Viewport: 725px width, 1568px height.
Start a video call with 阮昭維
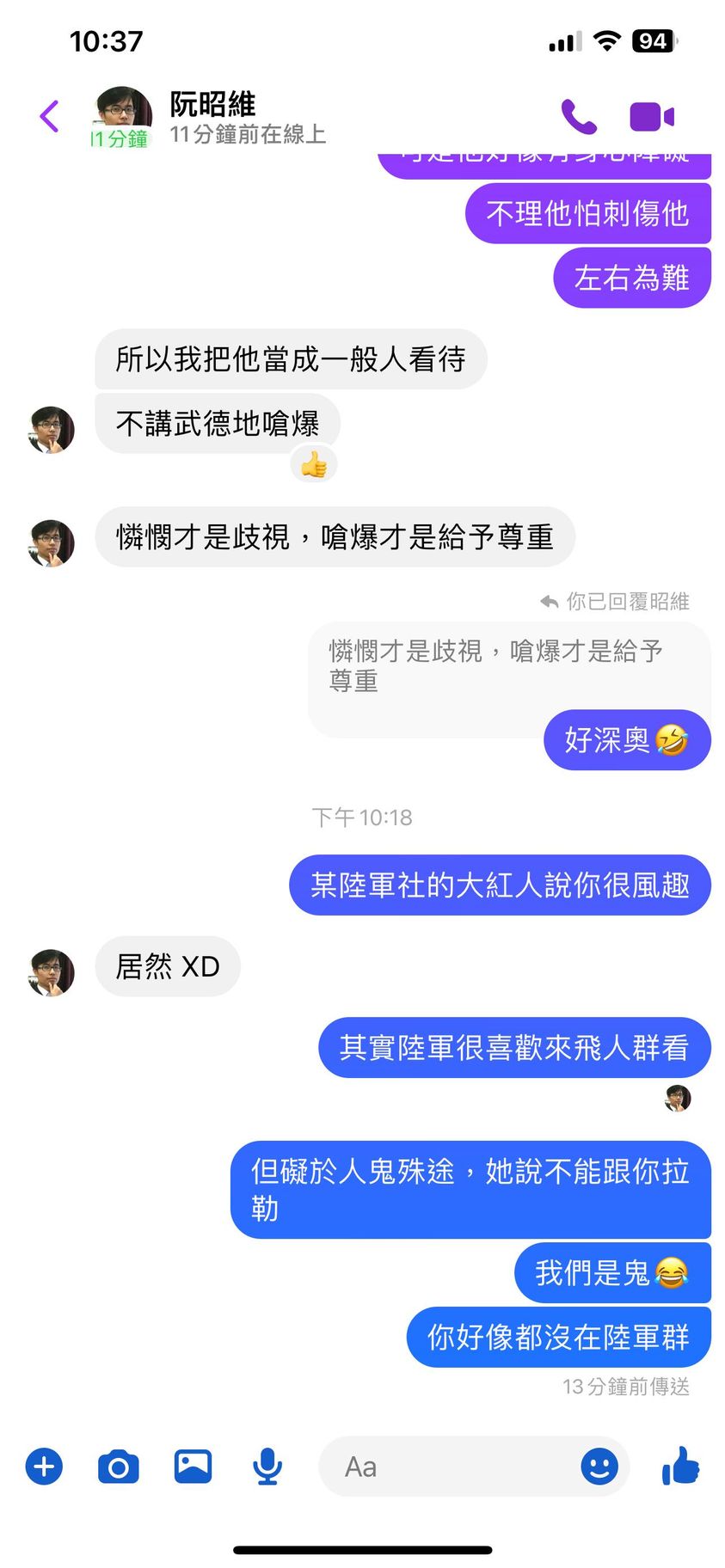click(x=651, y=117)
